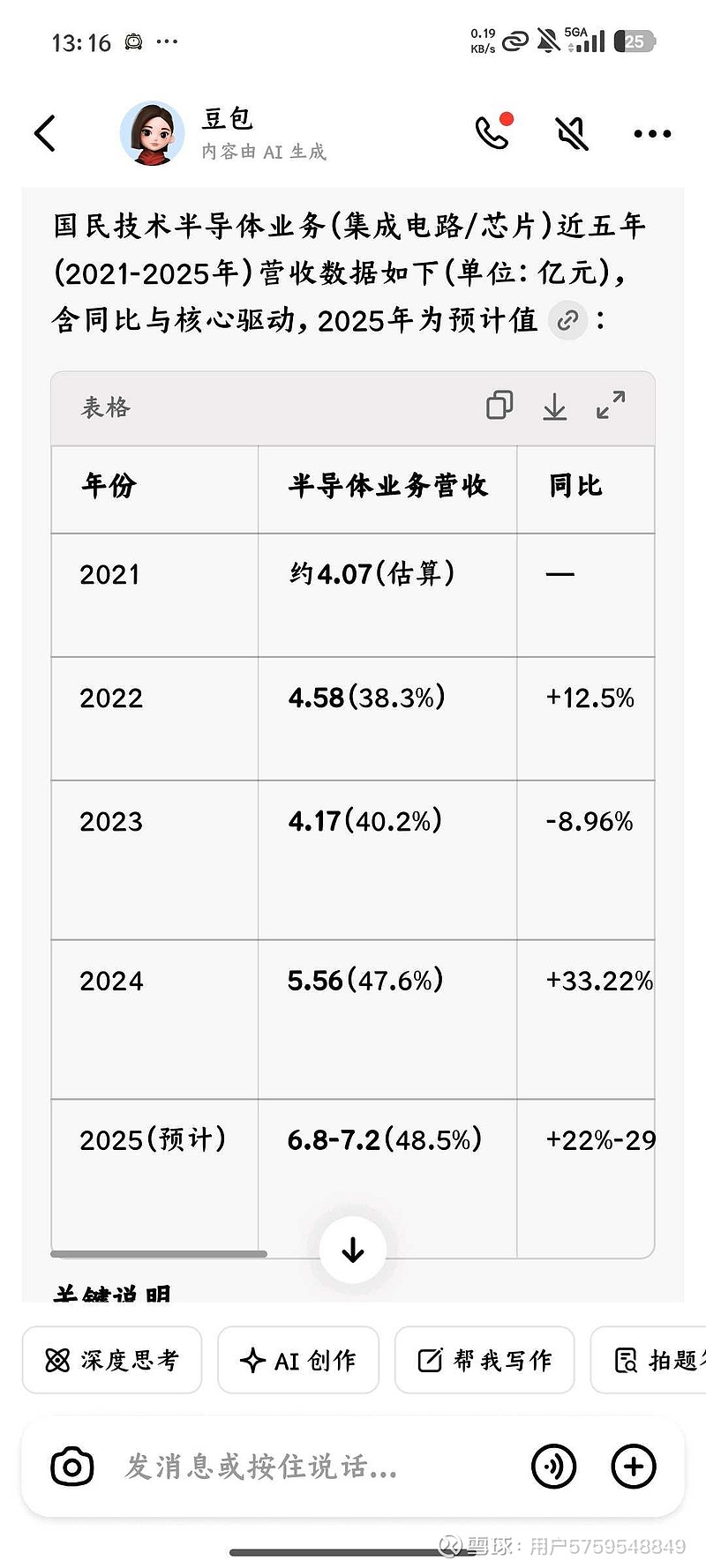This screenshot has height=1568, width=706.
Task: Copy the table content
Action: (499, 407)
